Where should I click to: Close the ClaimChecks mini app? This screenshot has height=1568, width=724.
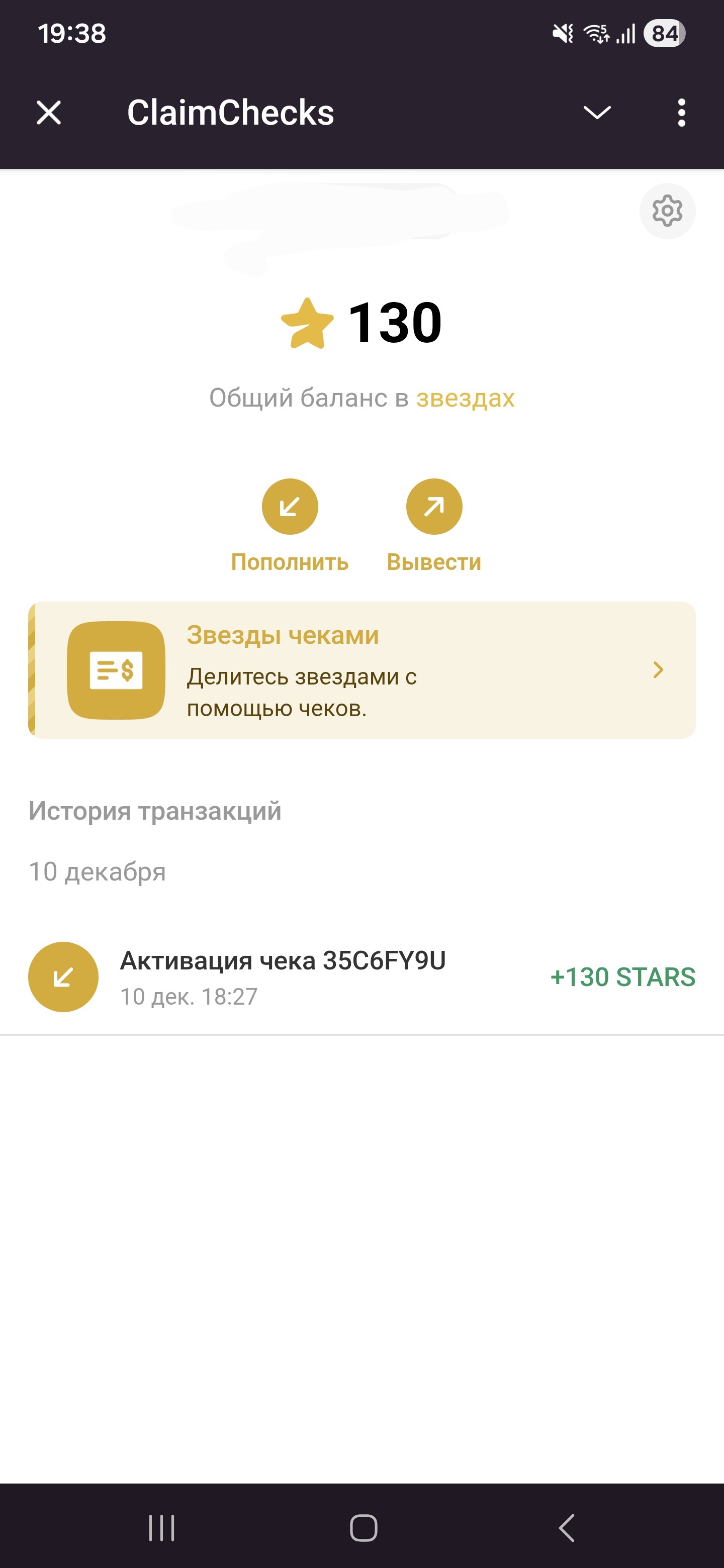[49, 113]
